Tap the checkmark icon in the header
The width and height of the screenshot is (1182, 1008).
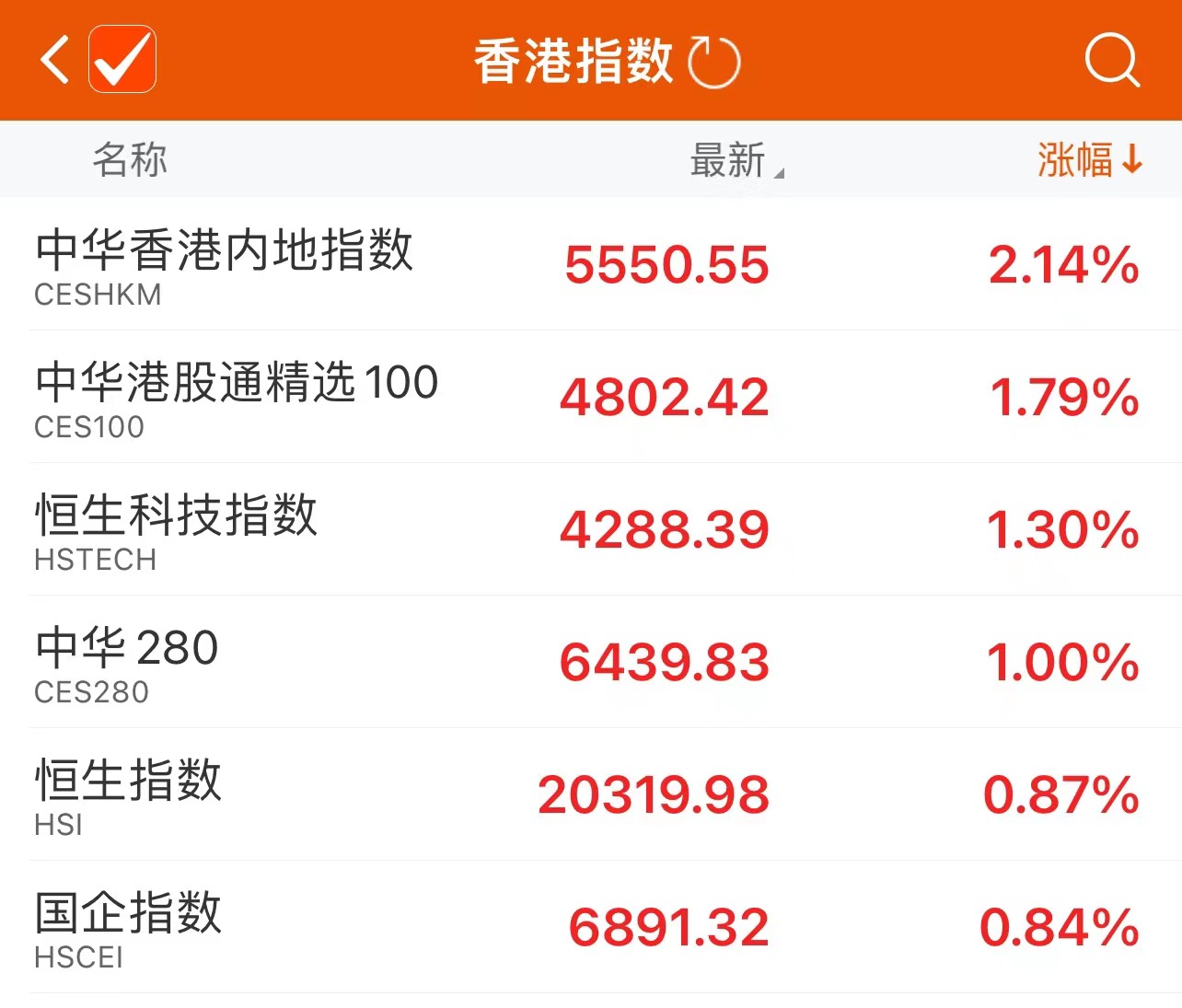[x=122, y=61]
